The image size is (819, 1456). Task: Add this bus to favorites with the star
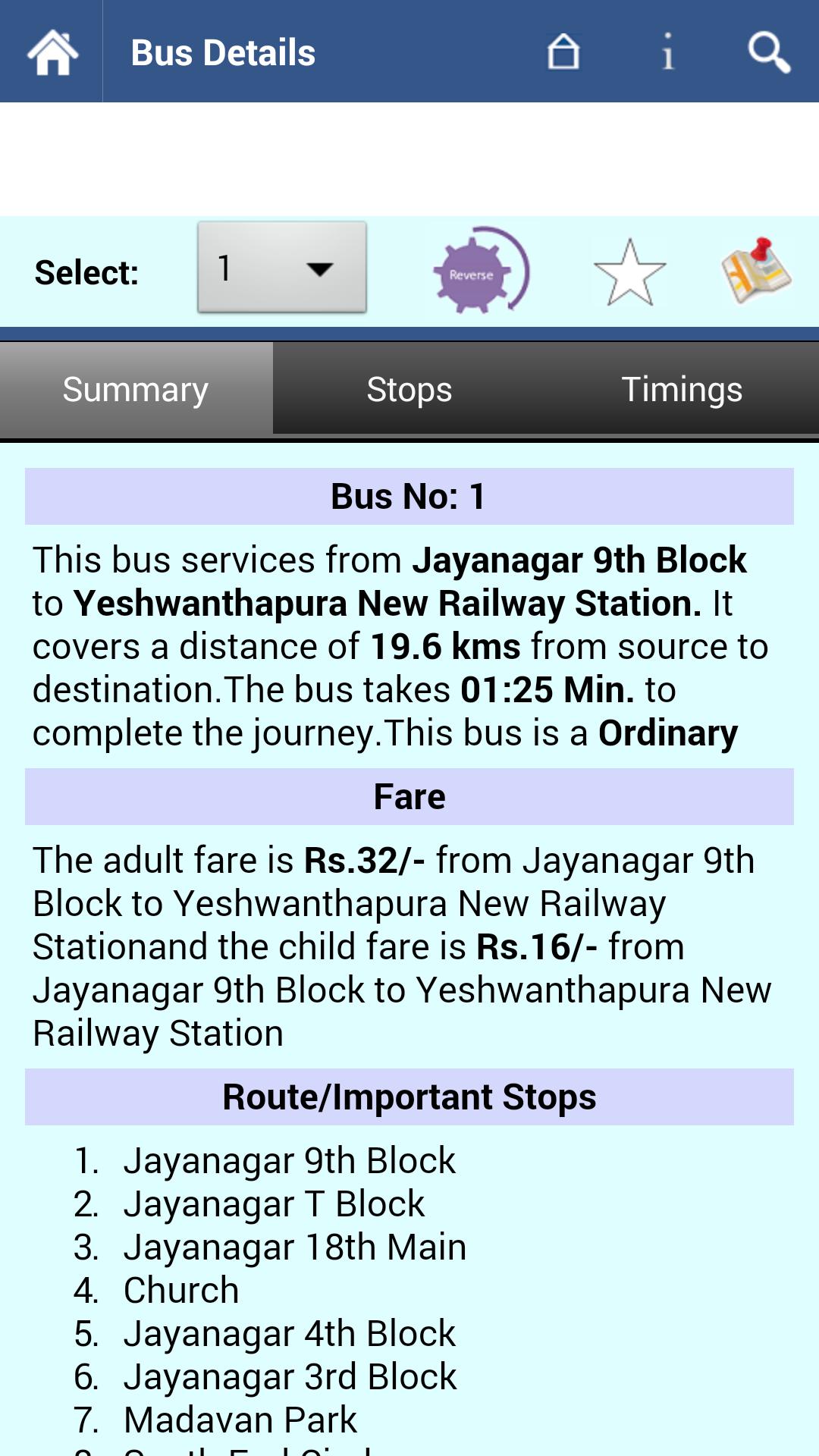click(629, 272)
